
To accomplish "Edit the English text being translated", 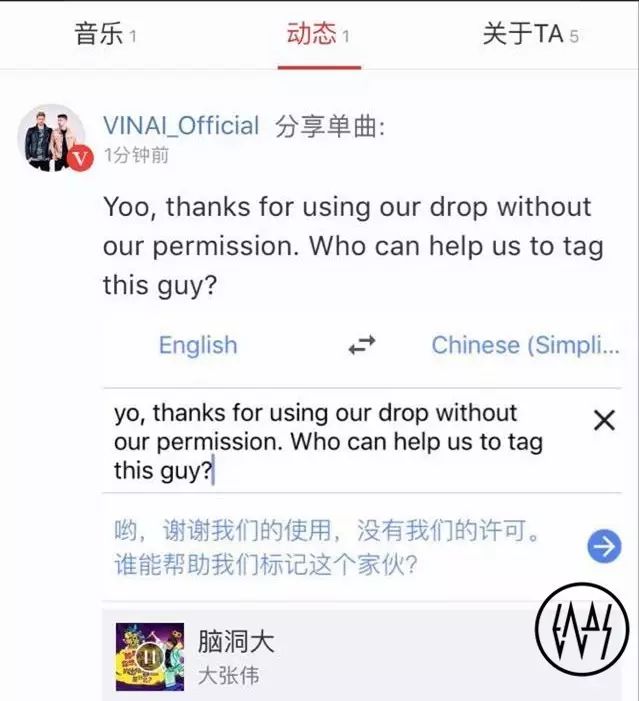I will pyautogui.click(x=330, y=441).
